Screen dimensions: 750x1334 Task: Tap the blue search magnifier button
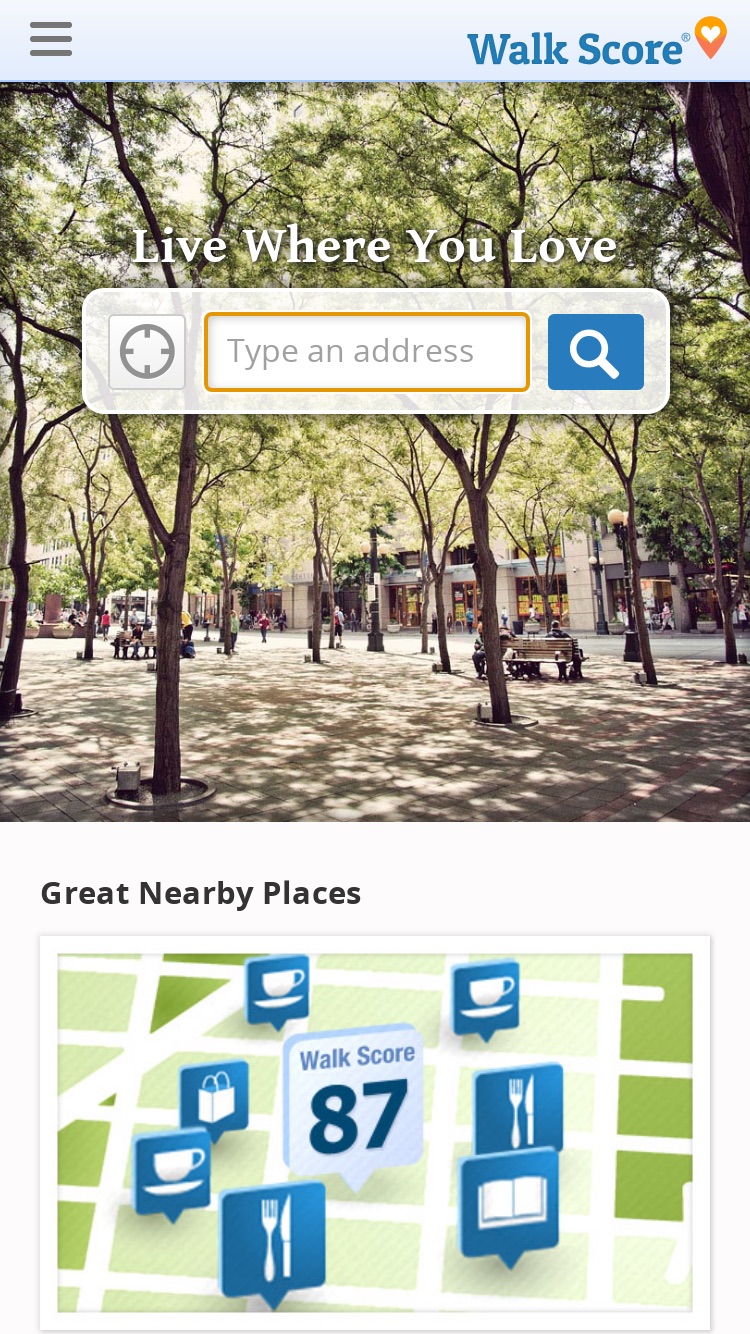pyautogui.click(x=596, y=352)
